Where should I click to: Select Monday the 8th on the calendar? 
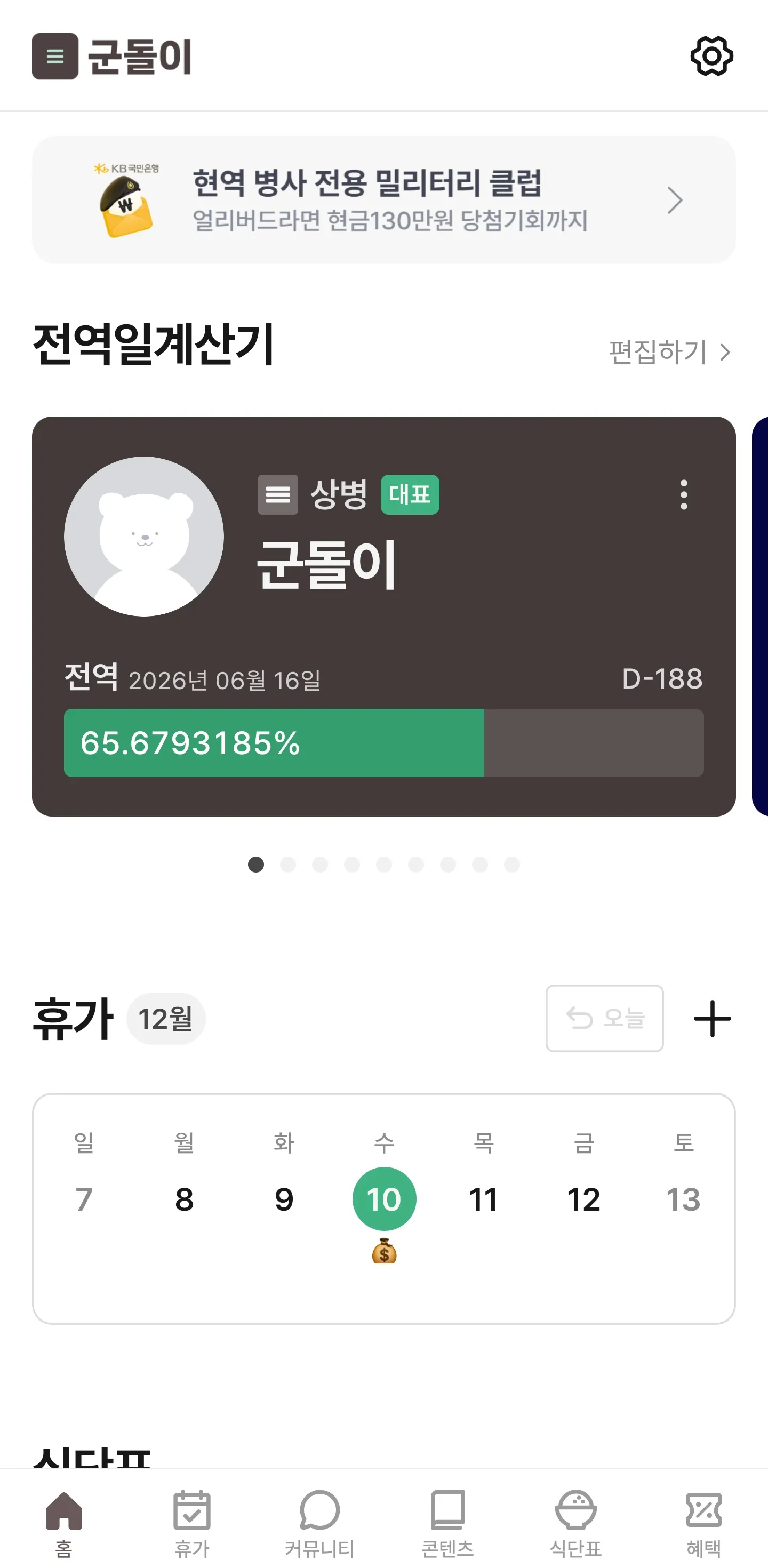tap(184, 1199)
